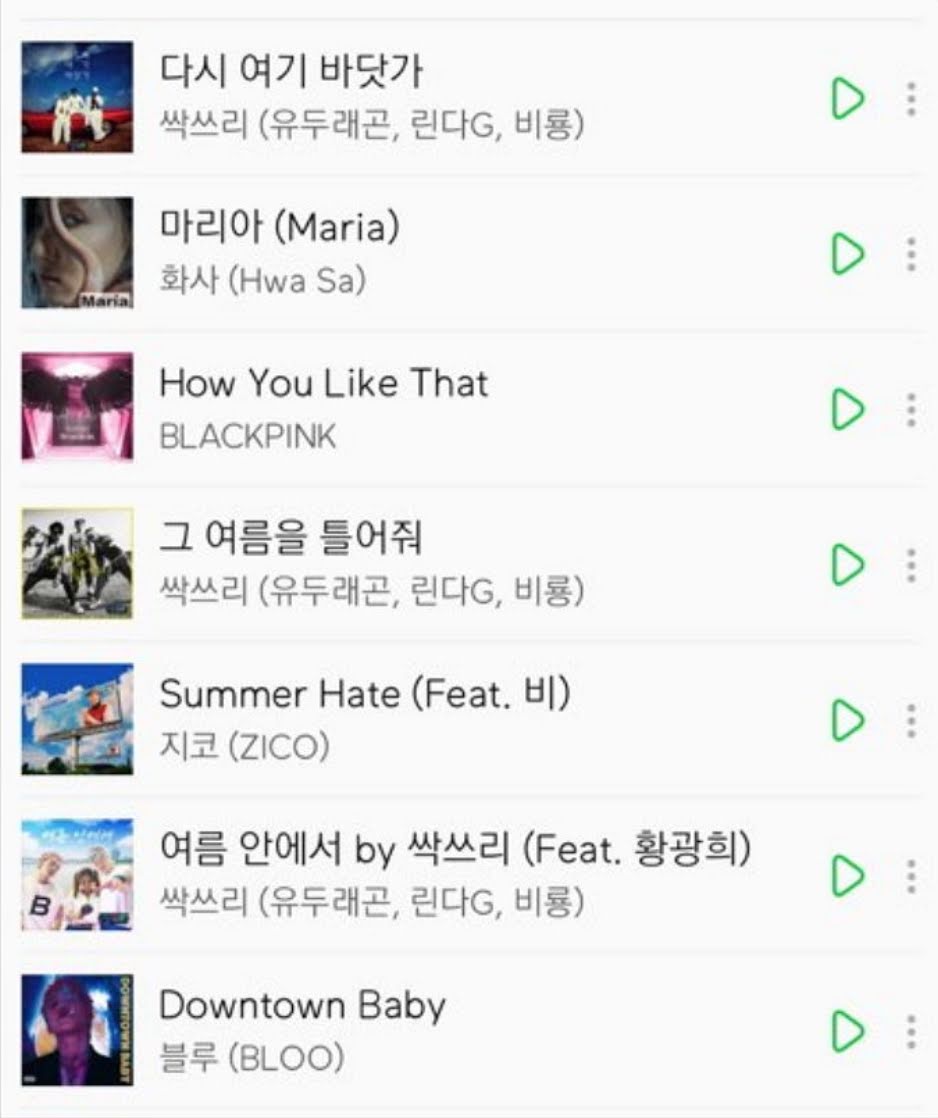Play 그 여름을 틀어줘
Image resolution: width=938 pixels, height=1118 pixels.
point(847,564)
